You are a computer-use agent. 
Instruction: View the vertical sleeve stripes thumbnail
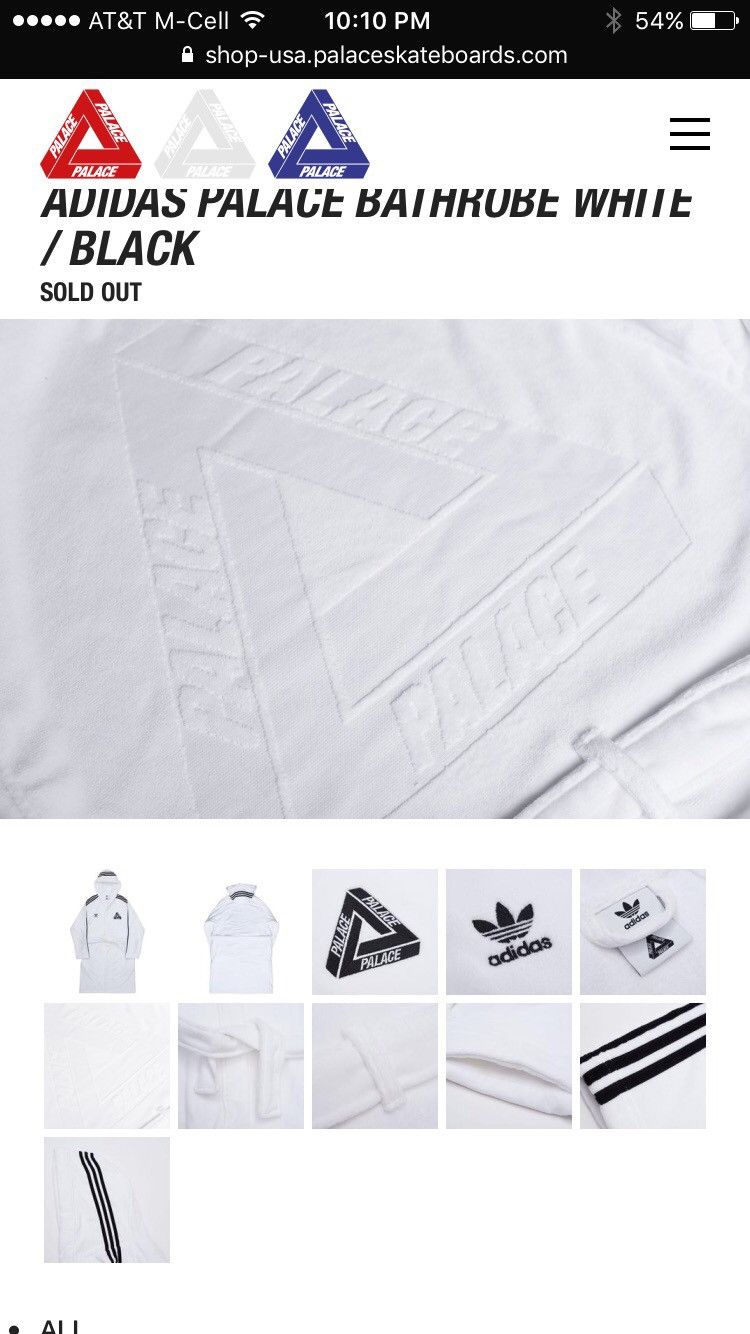coord(107,1200)
